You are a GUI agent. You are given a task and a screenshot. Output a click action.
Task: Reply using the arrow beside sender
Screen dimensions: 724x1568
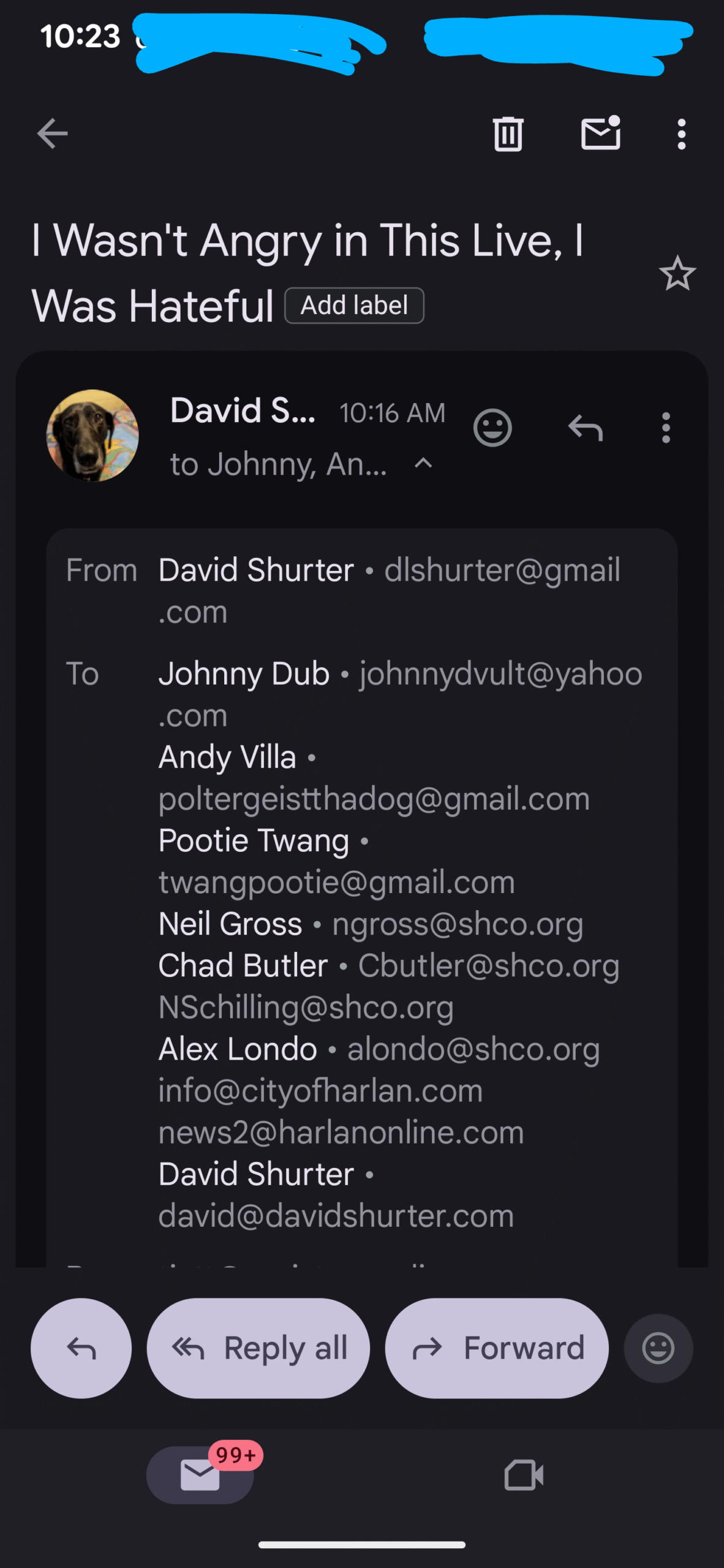point(585,428)
